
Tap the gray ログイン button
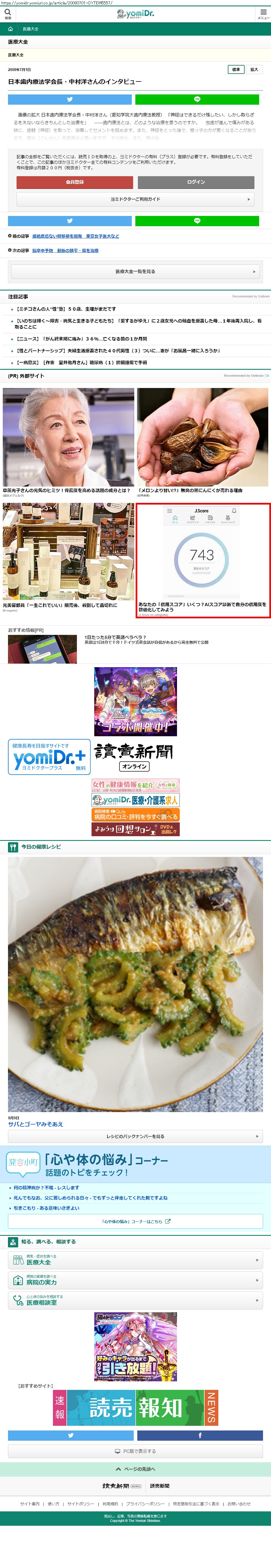coord(196,182)
